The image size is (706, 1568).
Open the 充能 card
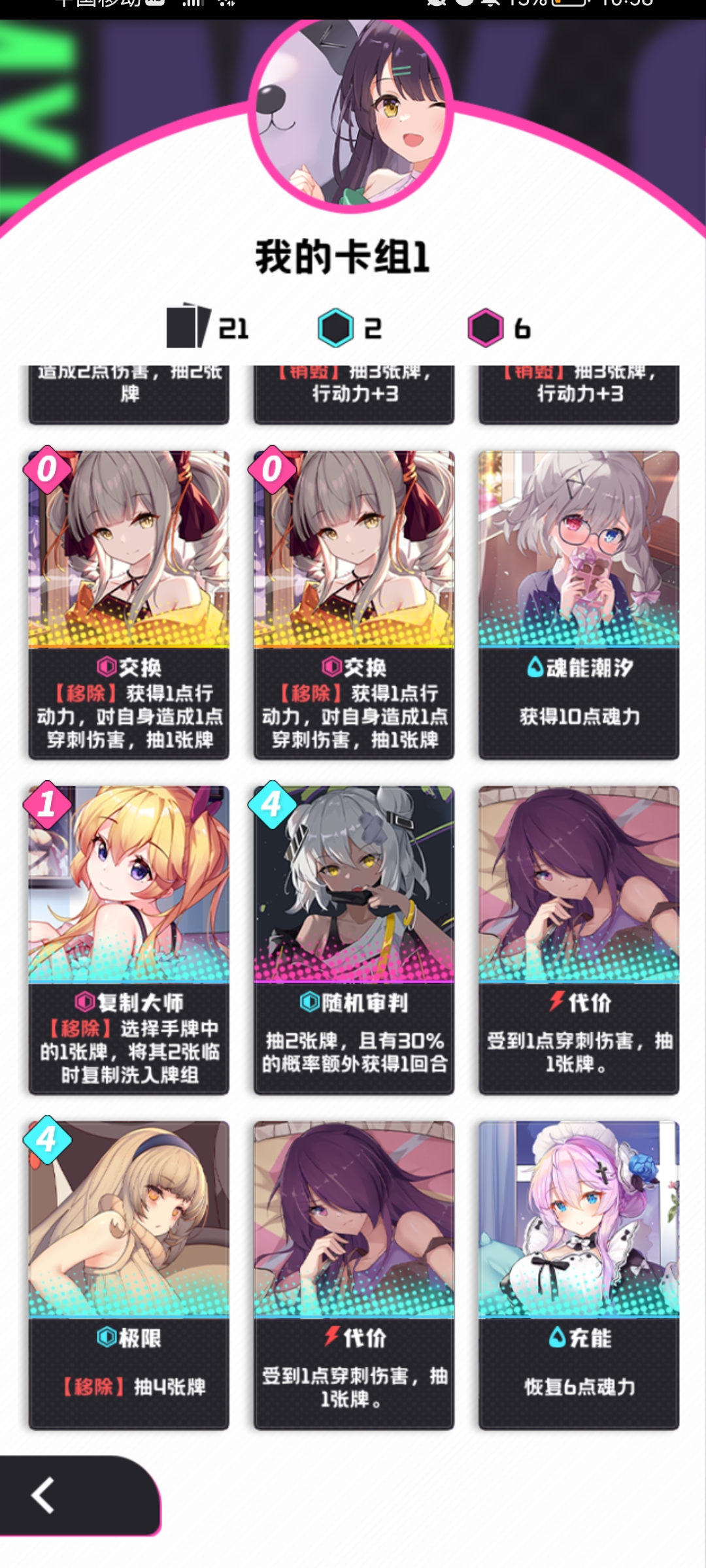(x=579, y=1275)
